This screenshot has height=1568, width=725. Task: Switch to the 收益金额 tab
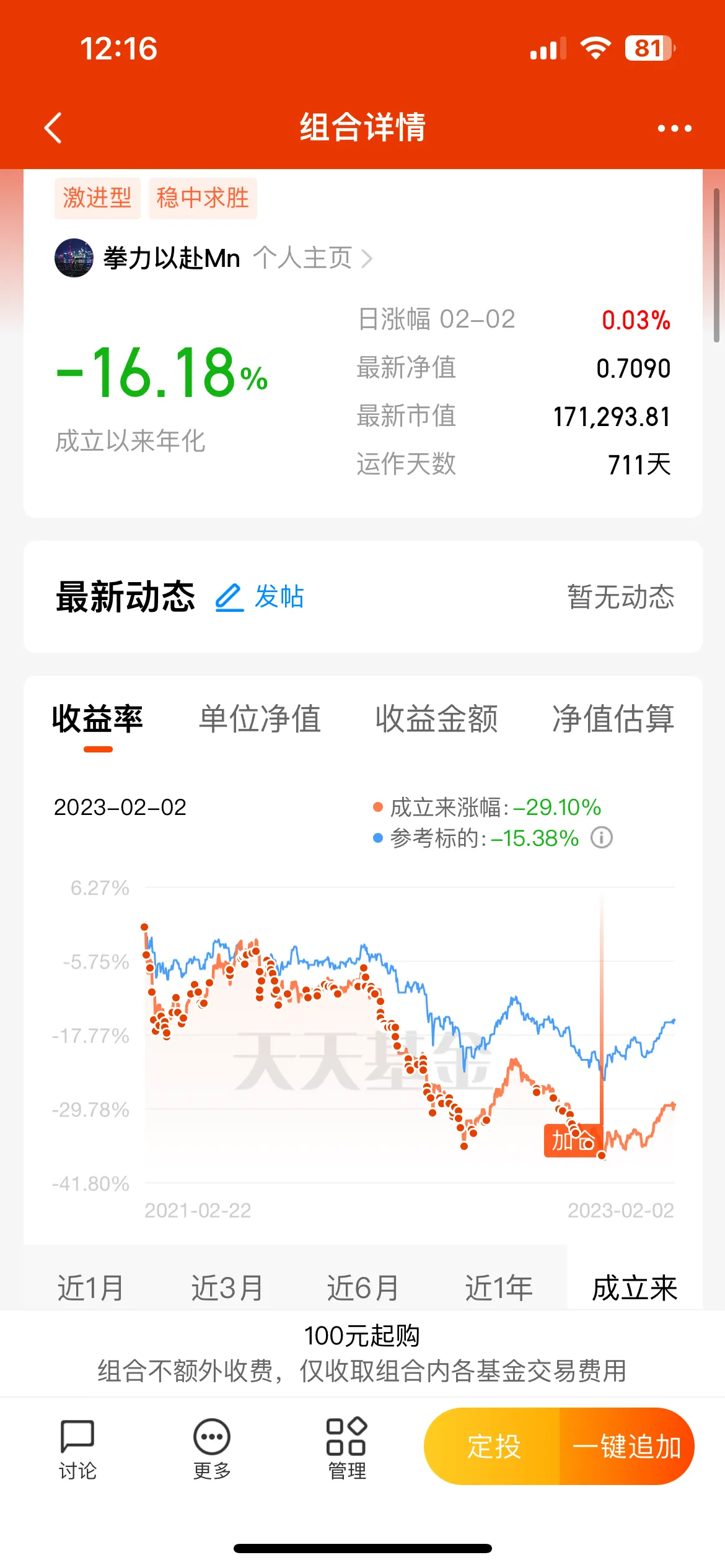click(436, 719)
